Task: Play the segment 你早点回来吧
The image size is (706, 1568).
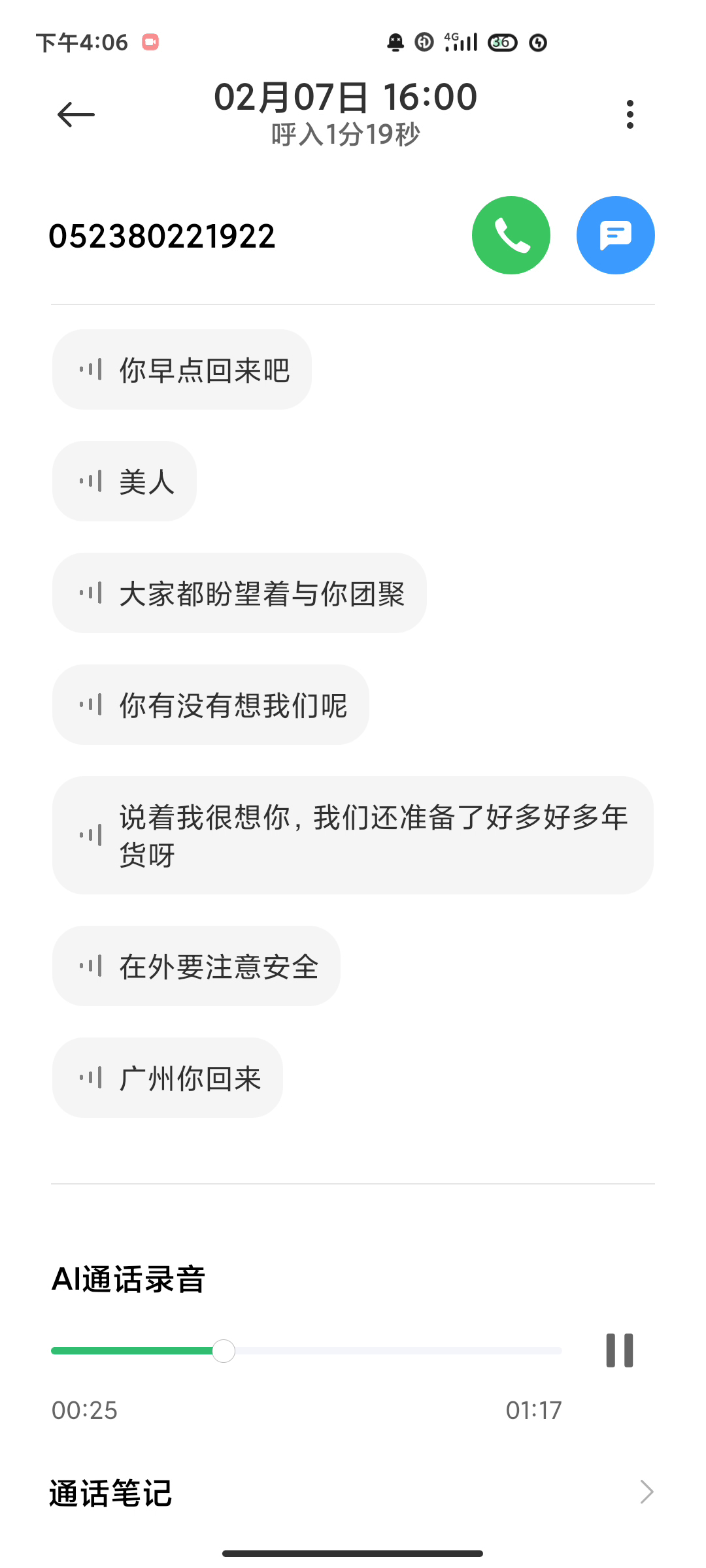Action: [x=182, y=370]
